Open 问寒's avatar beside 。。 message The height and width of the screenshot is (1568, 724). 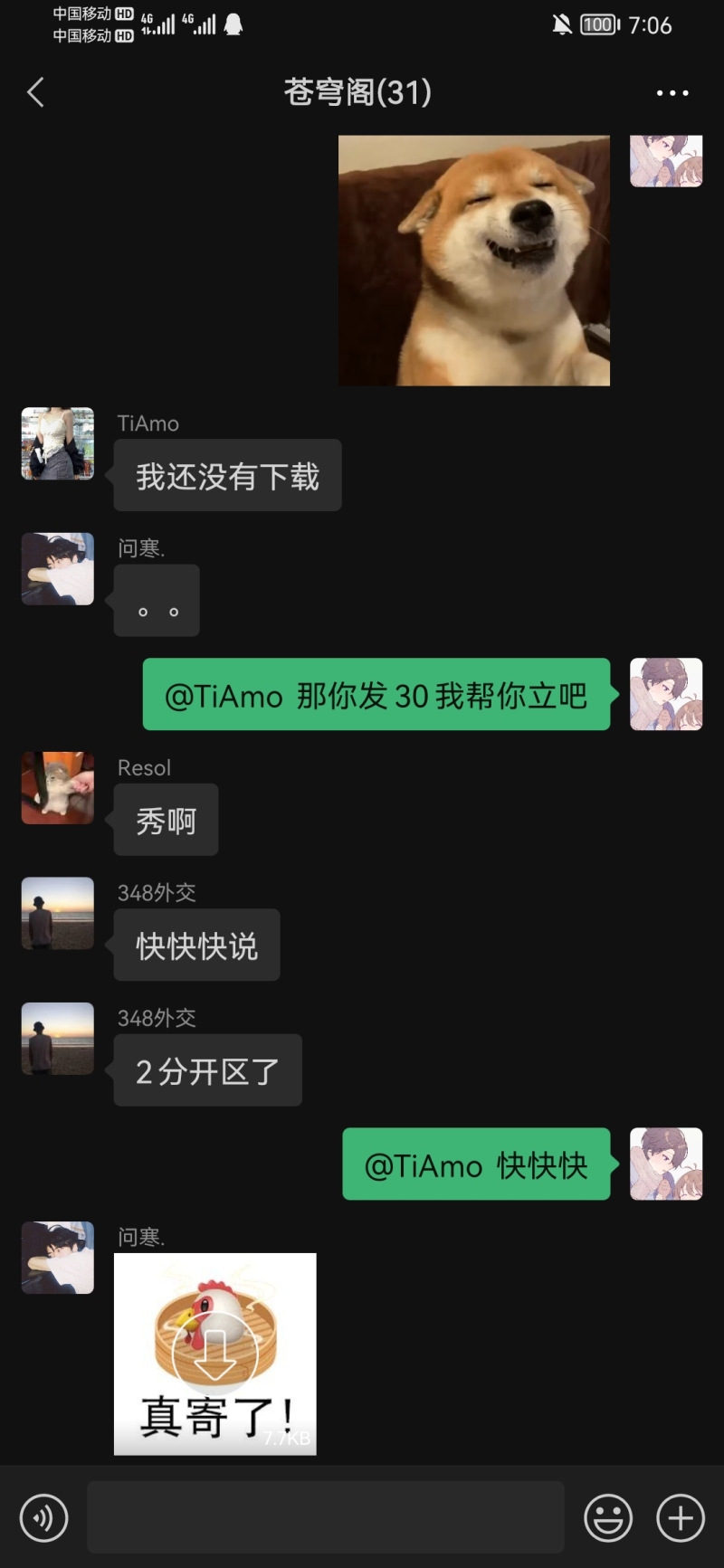(58, 569)
